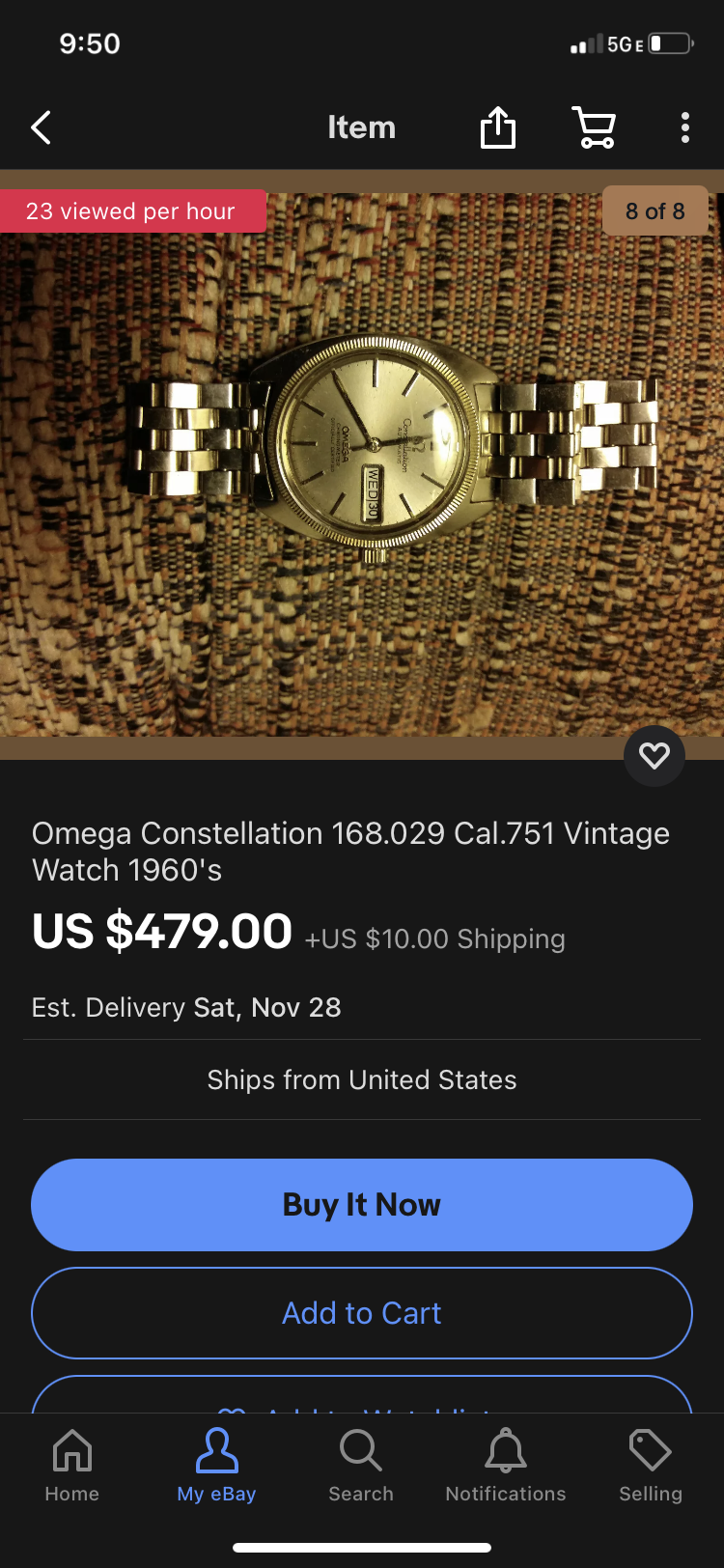Open the three-dot overflow menu
Viewport: 724px width, 1568px height.
click(x=684, y=127)
